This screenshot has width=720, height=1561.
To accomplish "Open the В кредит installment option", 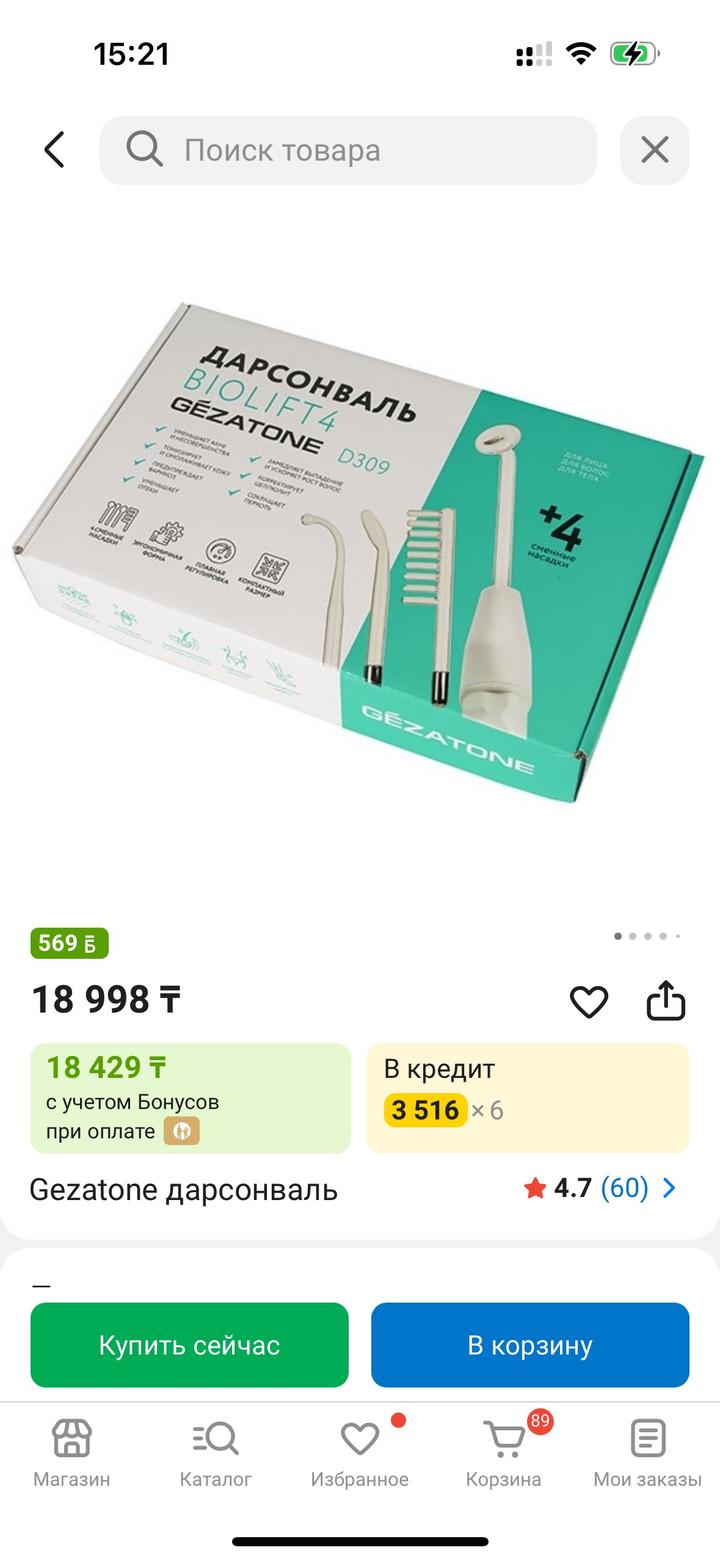I will 527,1097.
